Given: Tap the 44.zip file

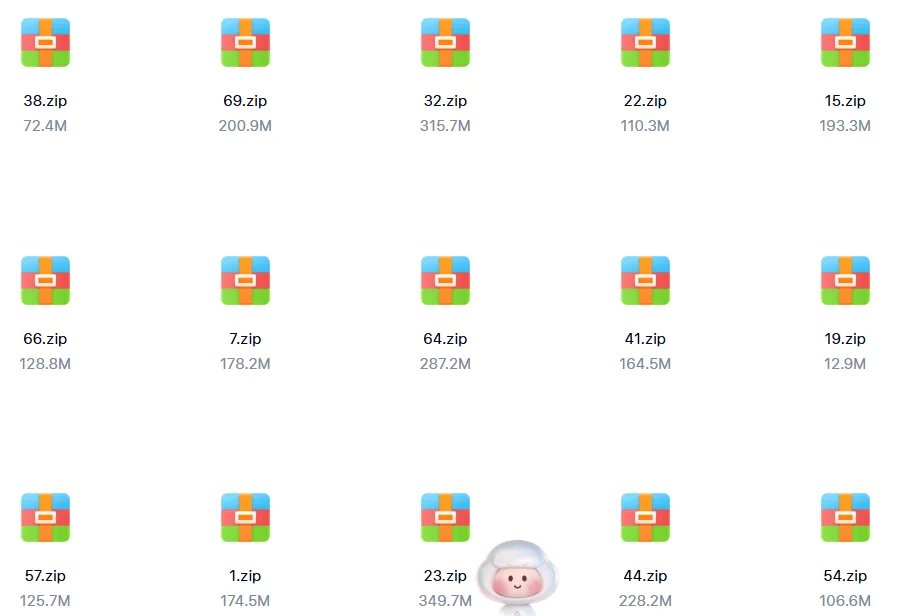Looking at the screenshot, I should (x=645, y=517).
